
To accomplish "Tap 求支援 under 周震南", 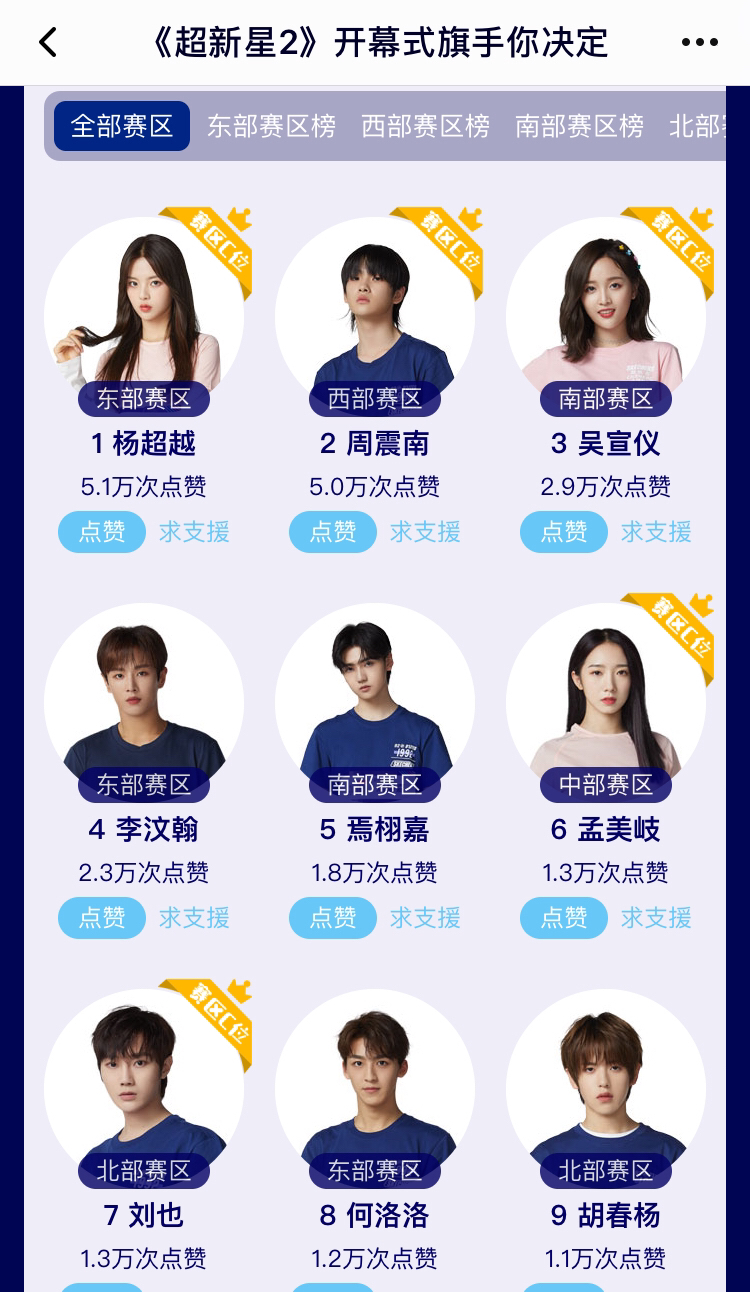I will 425,532.
